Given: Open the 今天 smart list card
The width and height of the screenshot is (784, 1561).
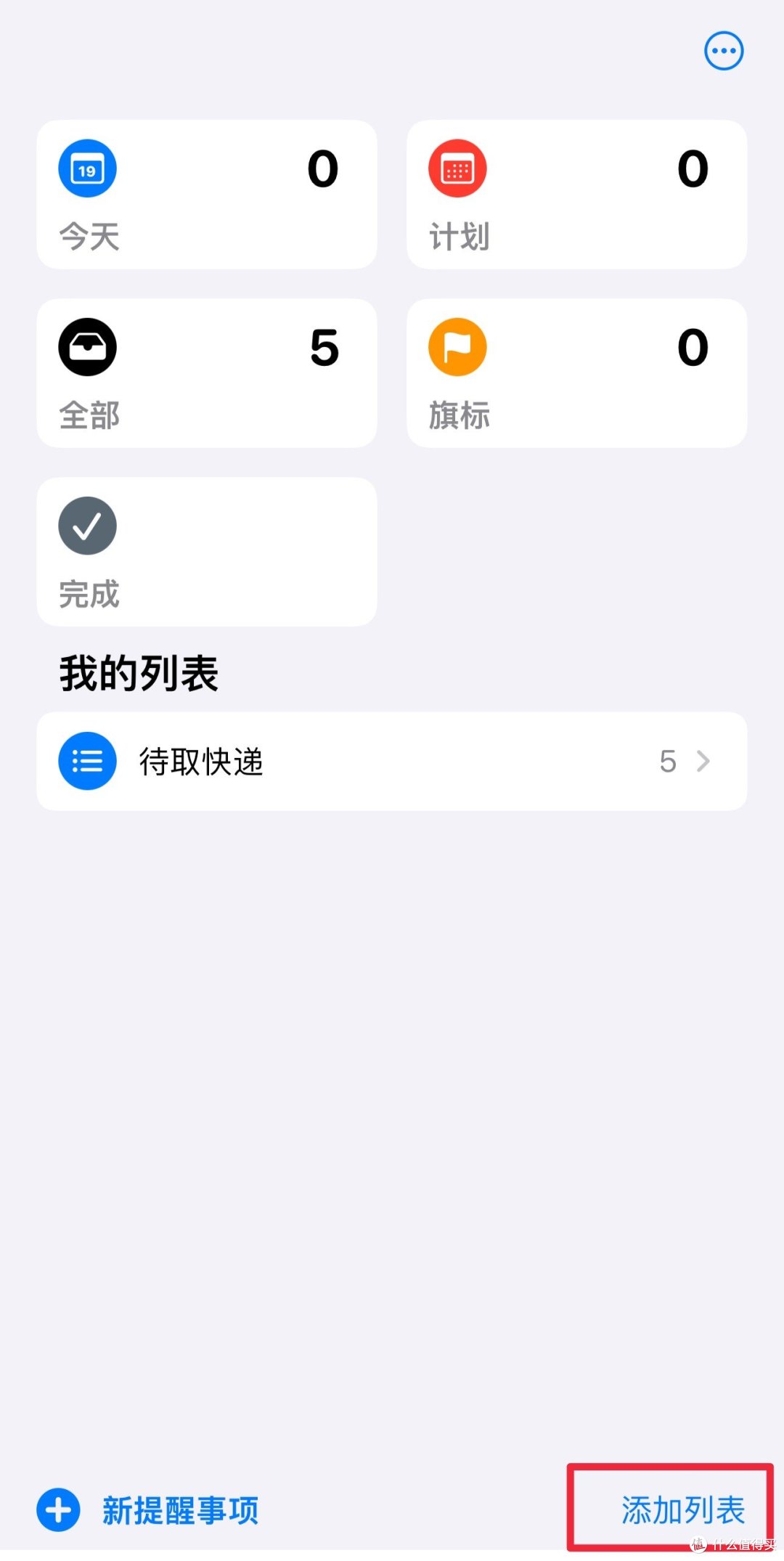Looking at the screenshot, I should point(207,195).
